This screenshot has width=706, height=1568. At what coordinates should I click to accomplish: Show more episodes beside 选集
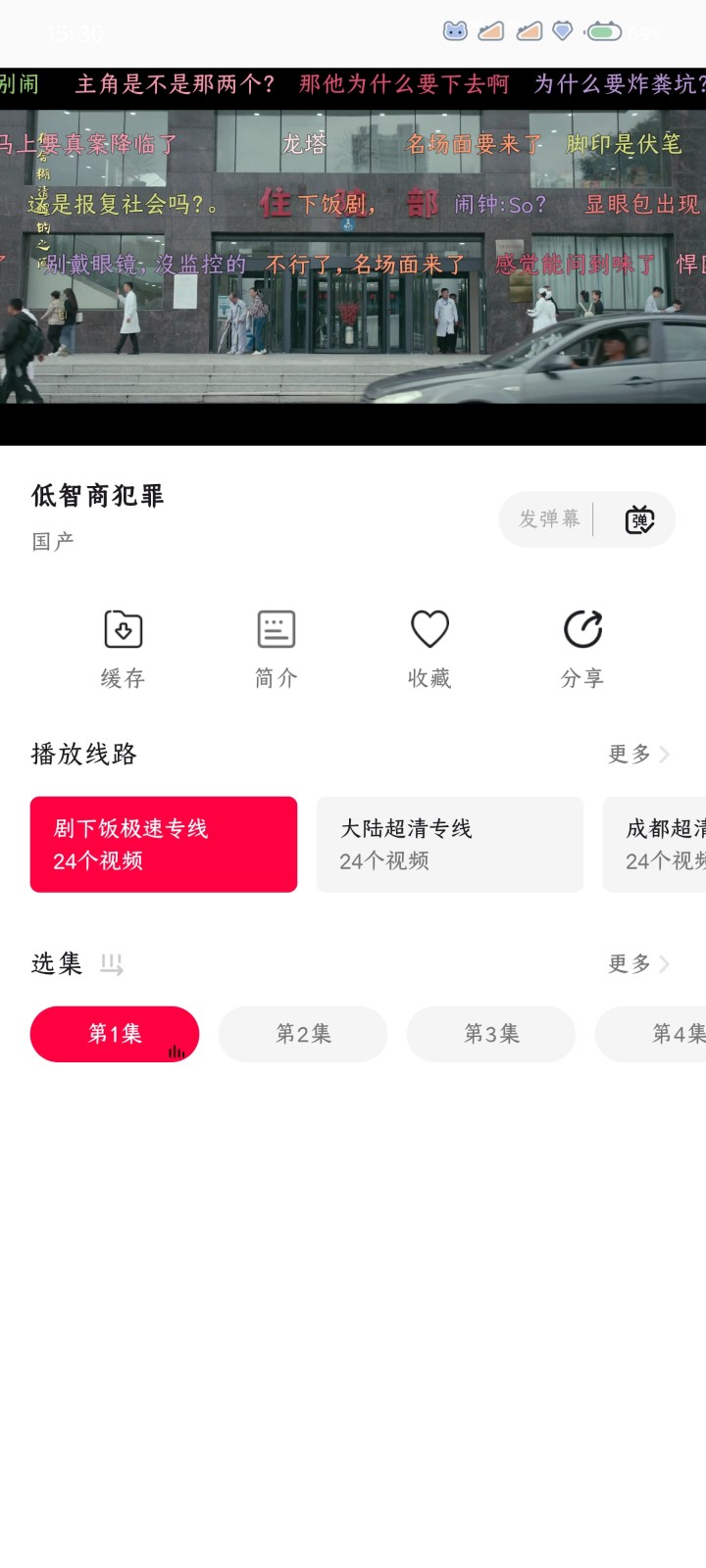click(x=638, y=963)
